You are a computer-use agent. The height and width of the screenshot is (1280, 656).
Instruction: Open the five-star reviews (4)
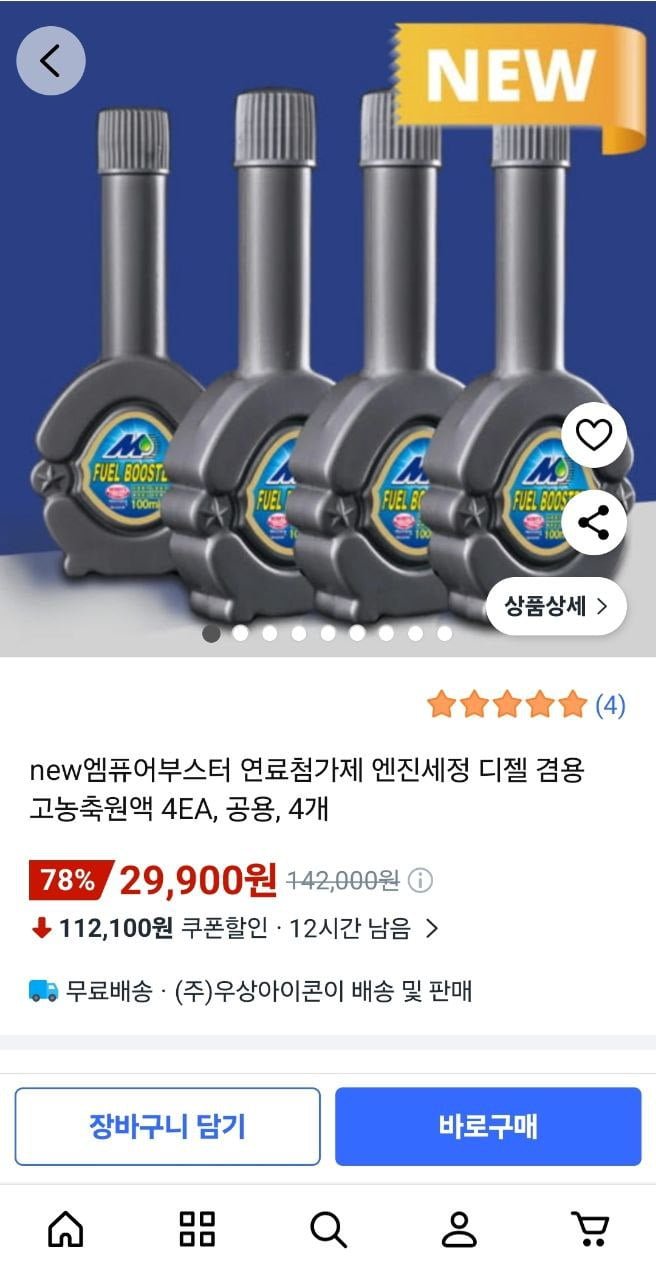(x=526, y=705)
